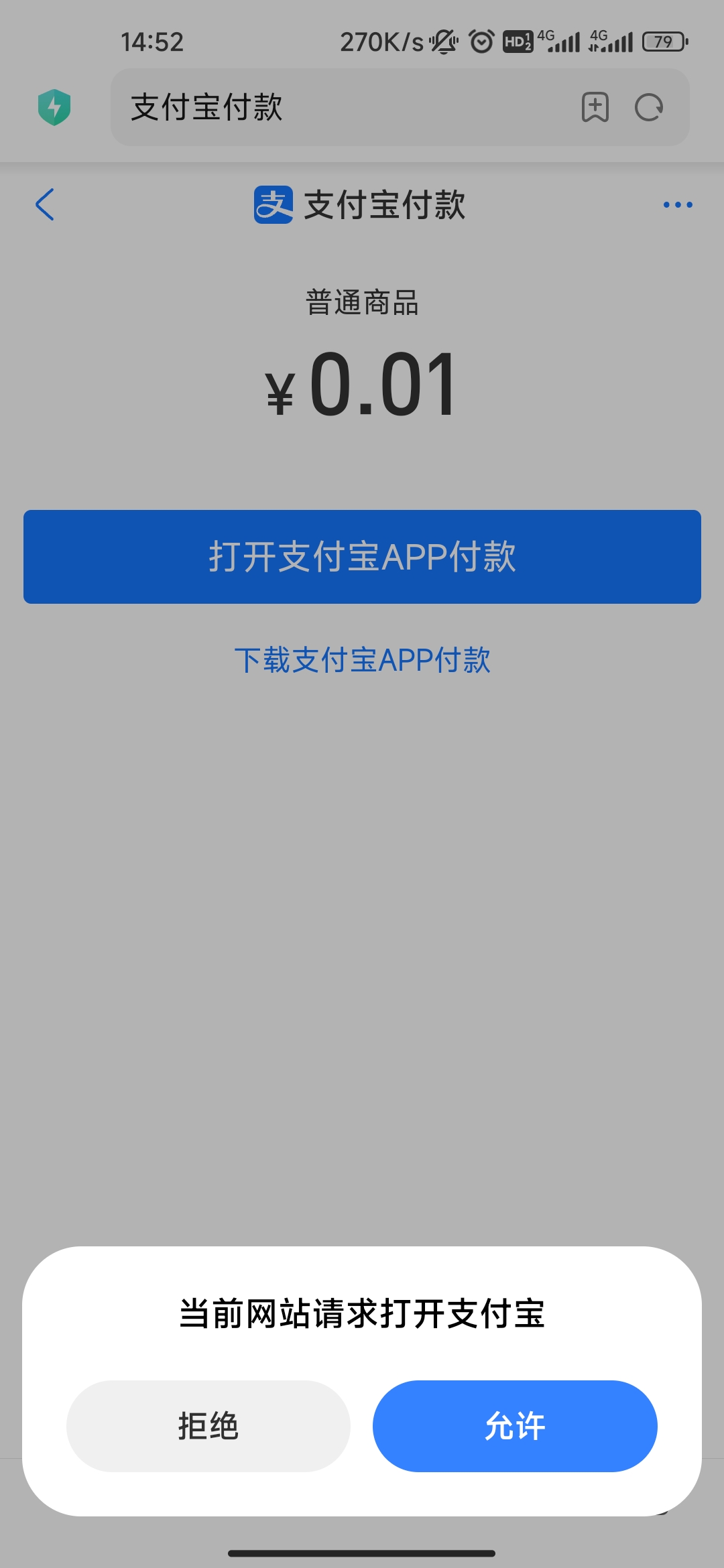724x1568 pixels.
Task: Reload the page with the refresh icon
Action: (x=649, y=107)
